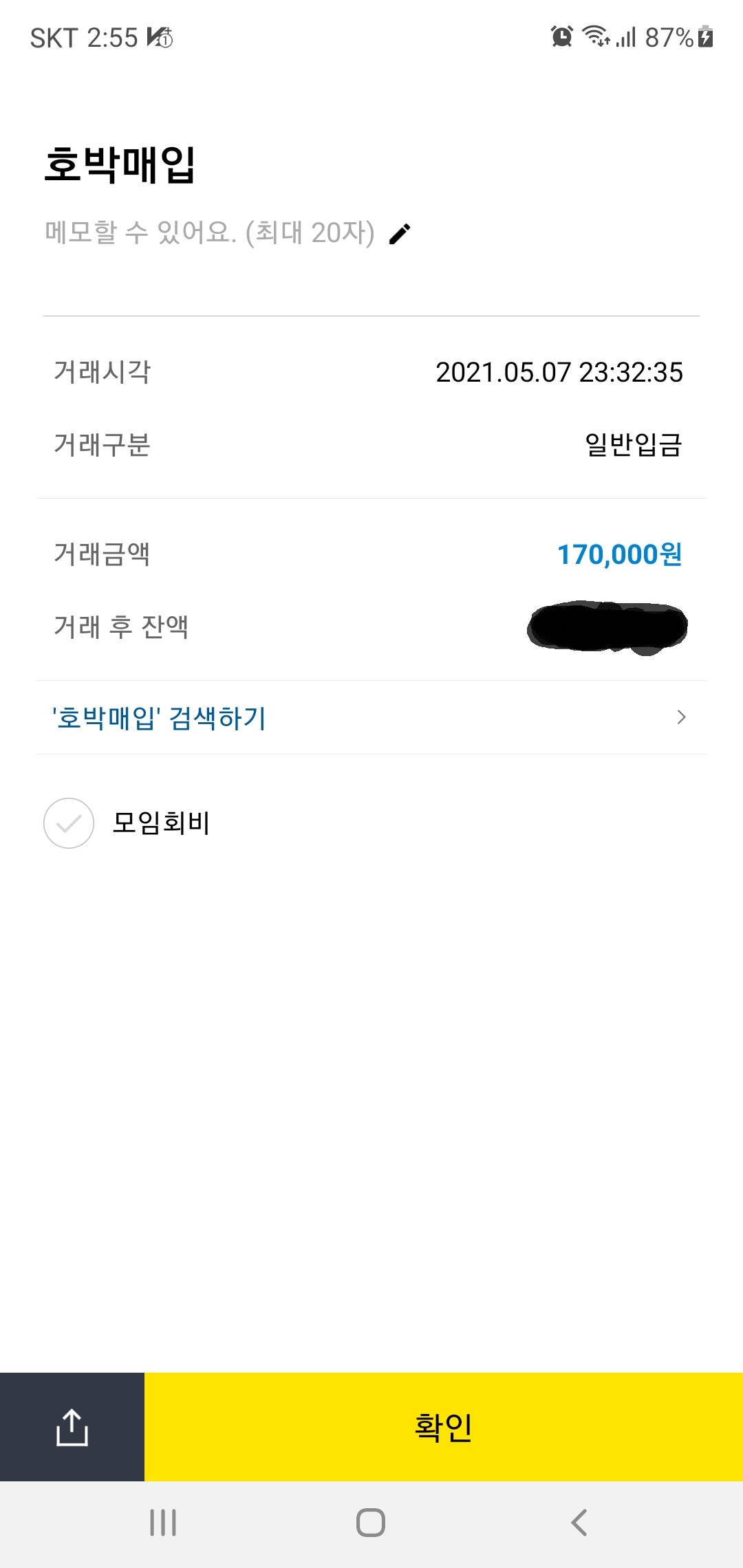Go back using system navigation
Screen dimensions: 743x1568
[579, 1523]
